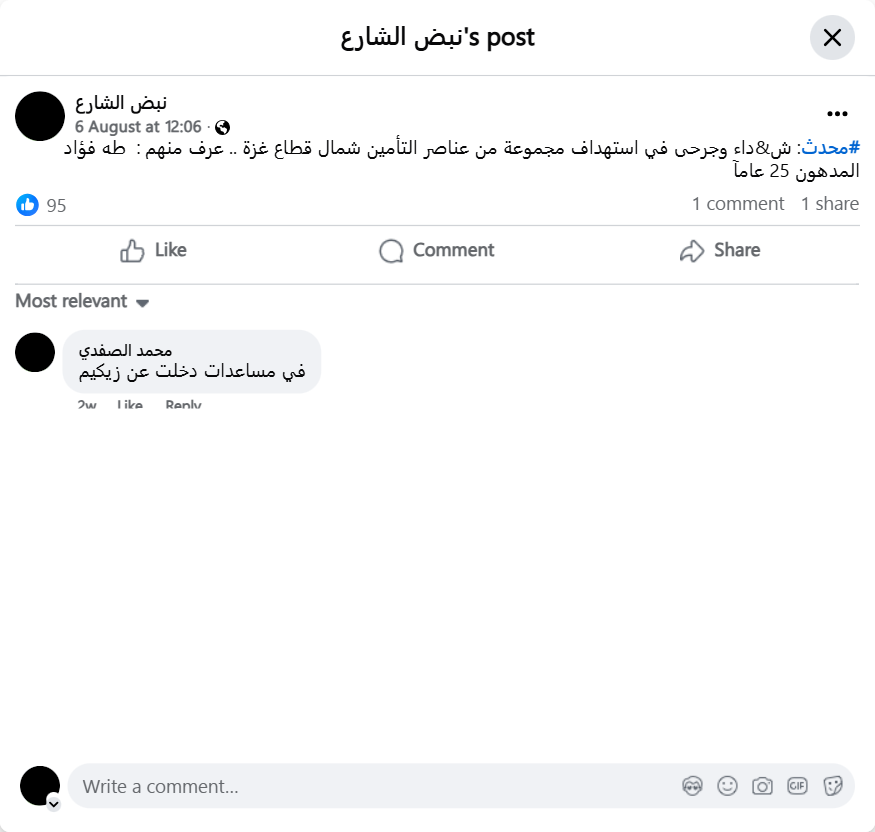Open the post's three-dot options menu
The image size is (875, 832).
tap(837, 114)
